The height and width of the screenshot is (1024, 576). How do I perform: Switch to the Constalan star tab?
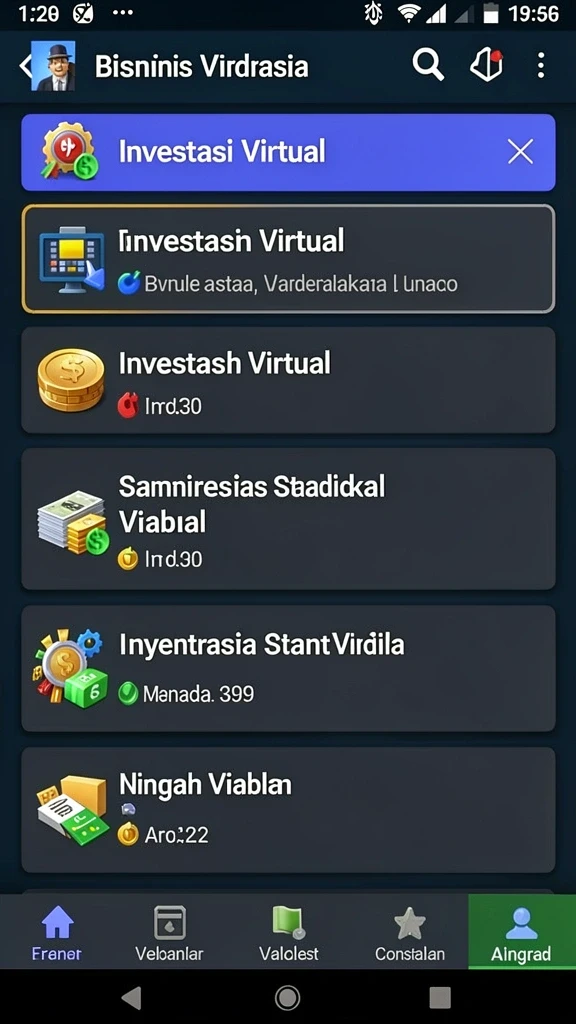click(x=410, y=933)
